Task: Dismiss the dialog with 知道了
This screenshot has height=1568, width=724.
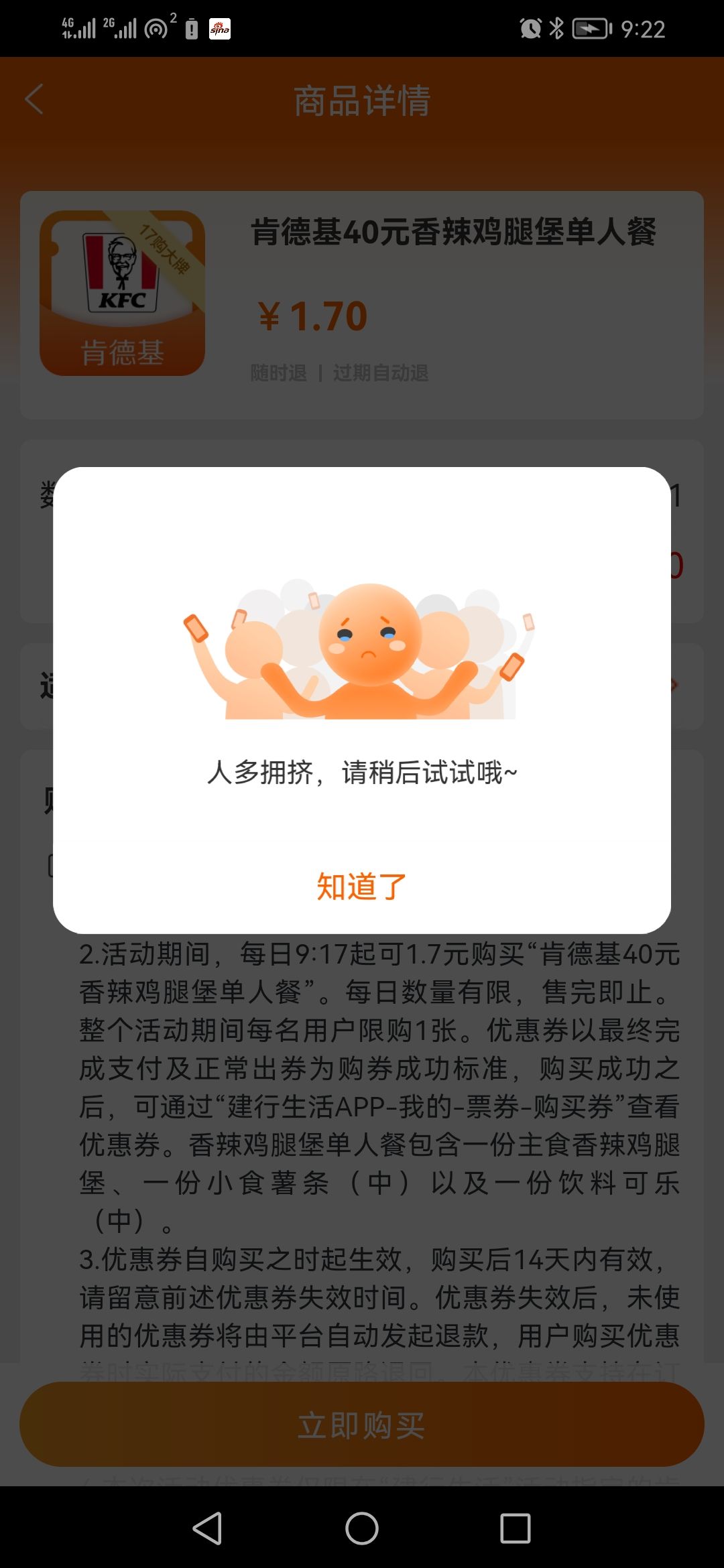Action: 361,886
